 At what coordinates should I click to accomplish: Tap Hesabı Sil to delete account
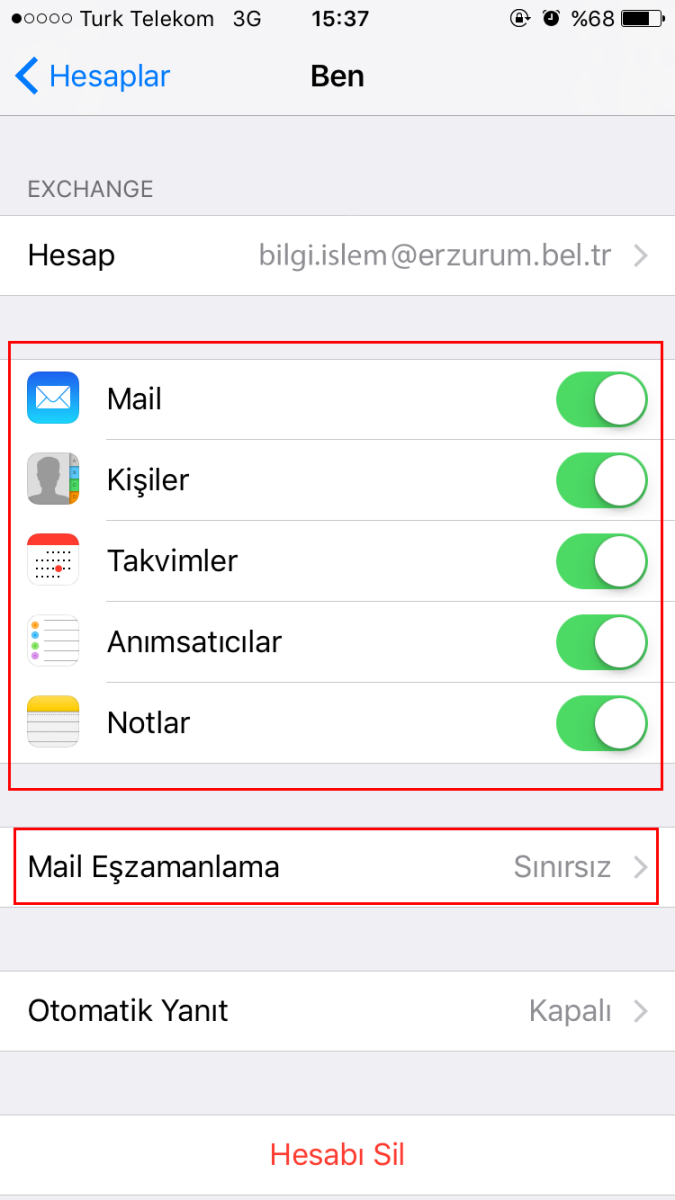coord(337,1155)
